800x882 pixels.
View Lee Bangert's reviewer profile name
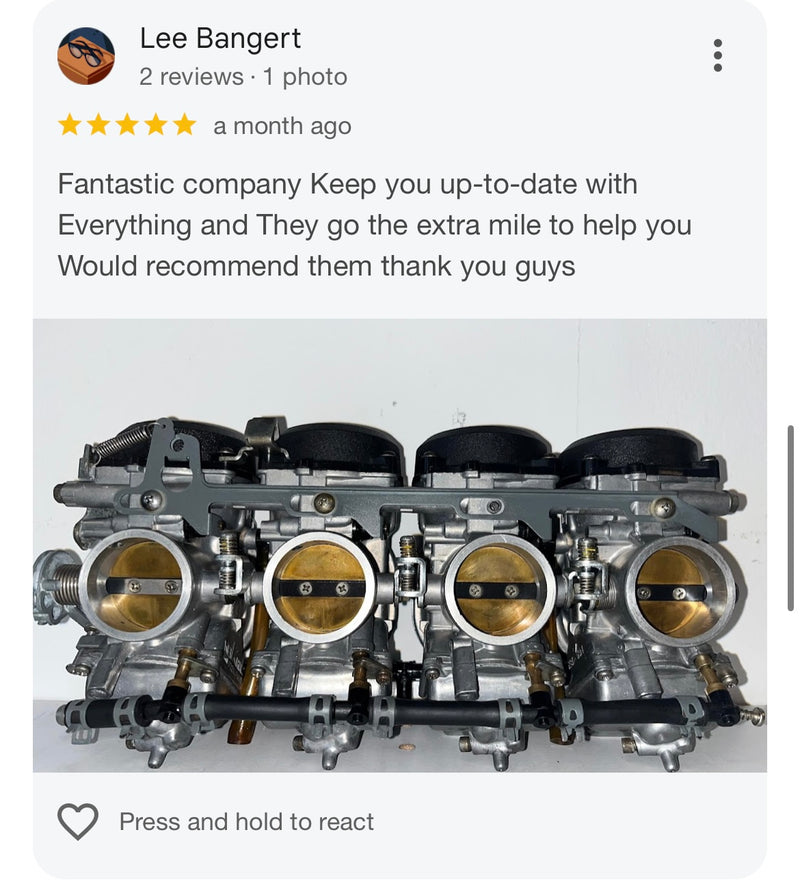(x=220, y=39)
